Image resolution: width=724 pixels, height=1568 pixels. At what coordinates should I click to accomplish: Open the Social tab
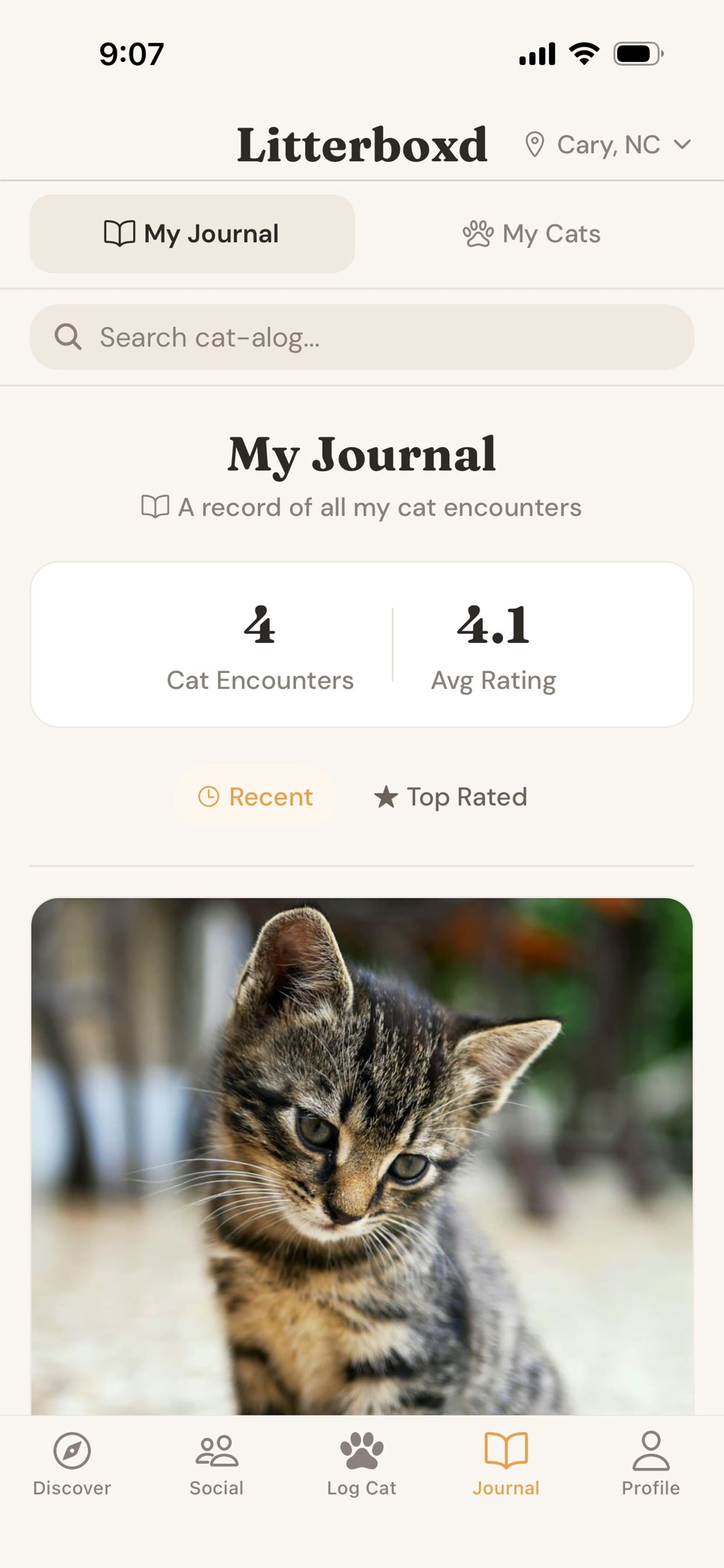217,1464
